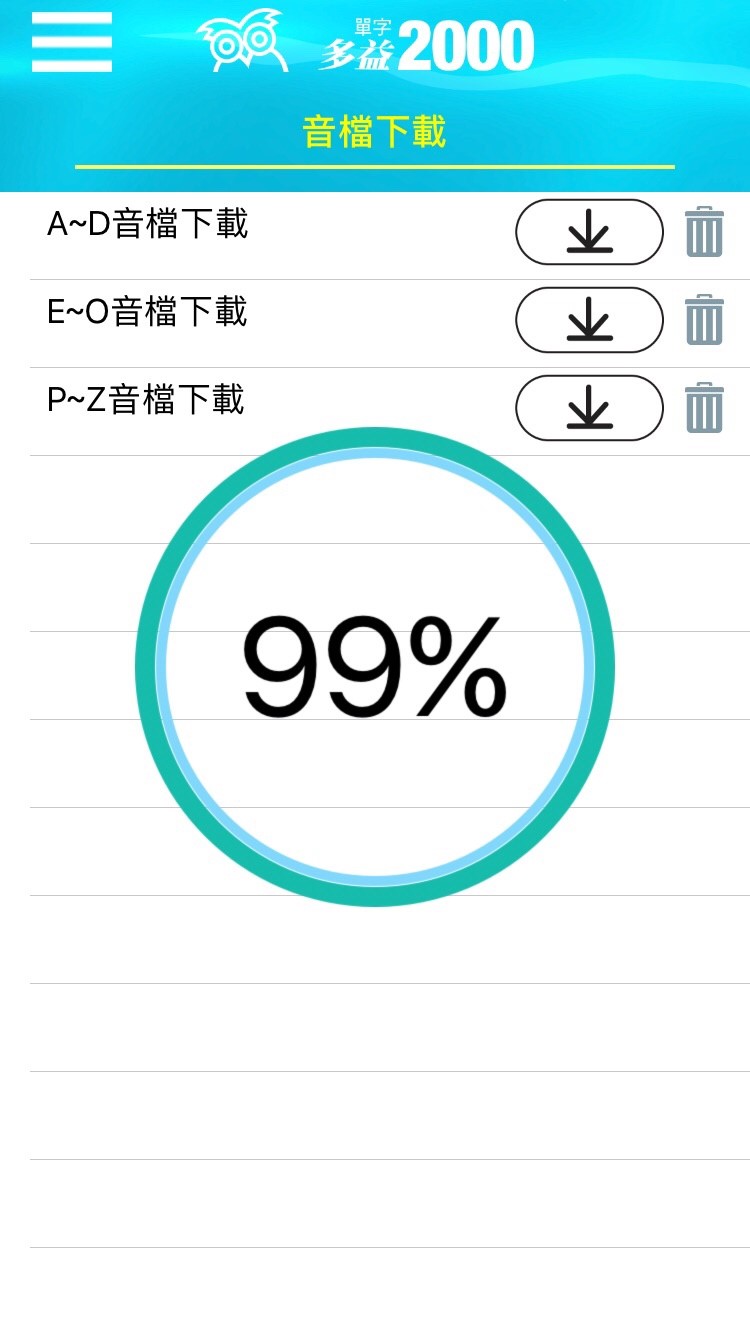This screenshot has height=1334, width=750.
Task: Delete the E~O audio files
Action: tap(704, 320)
